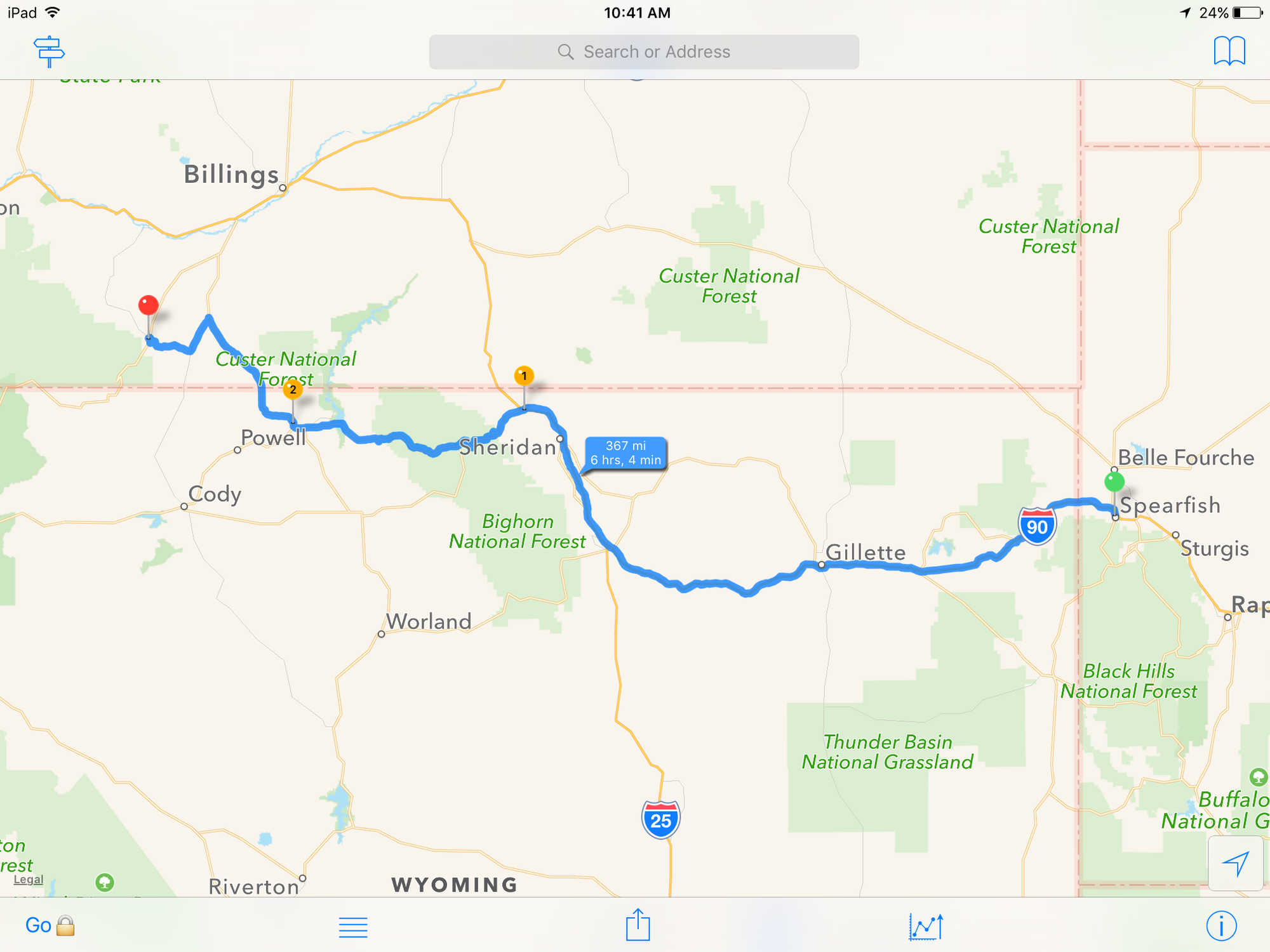Select waypoint pin number 1
Image resolution: width=1270 pixels, height=952 pixels.
524,376
